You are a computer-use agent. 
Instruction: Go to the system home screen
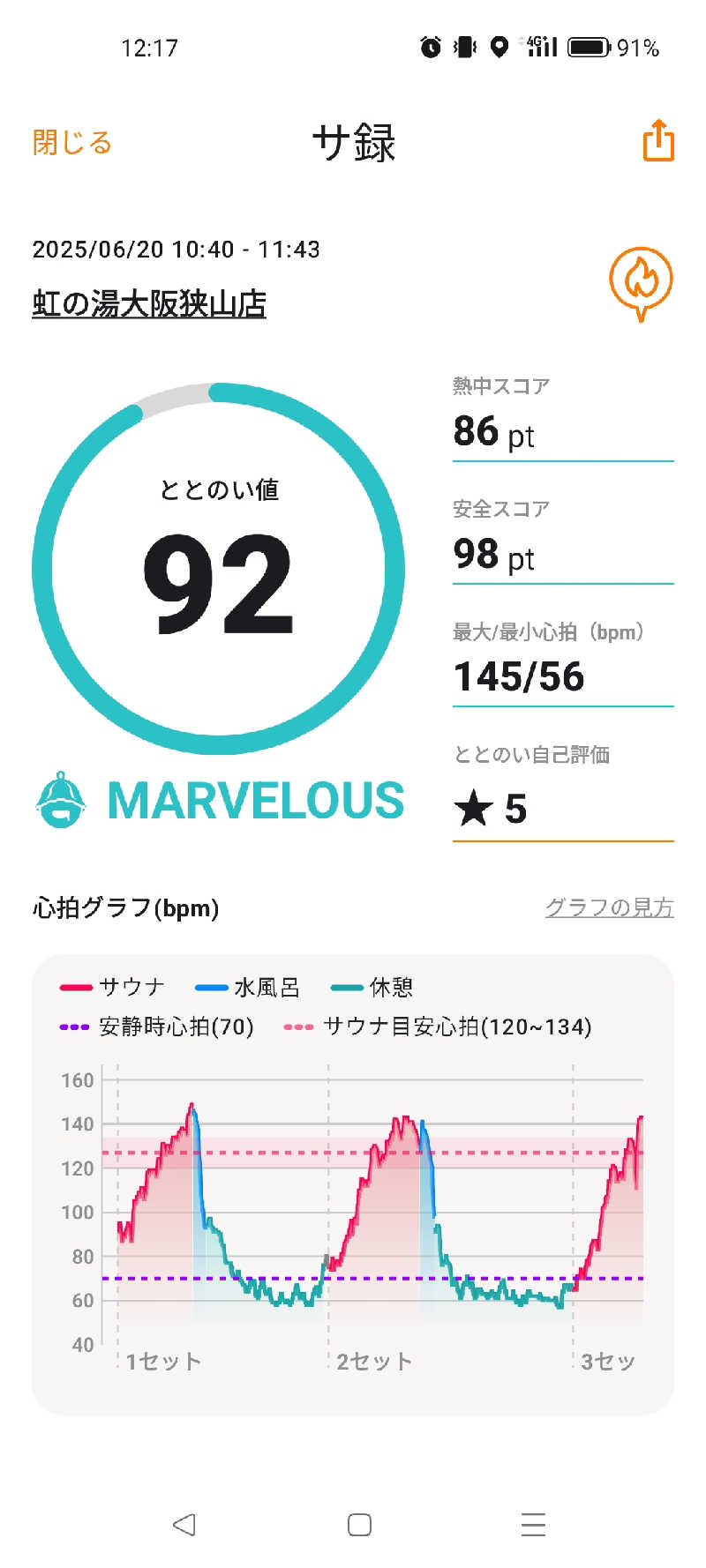(x=359, y=1524)
